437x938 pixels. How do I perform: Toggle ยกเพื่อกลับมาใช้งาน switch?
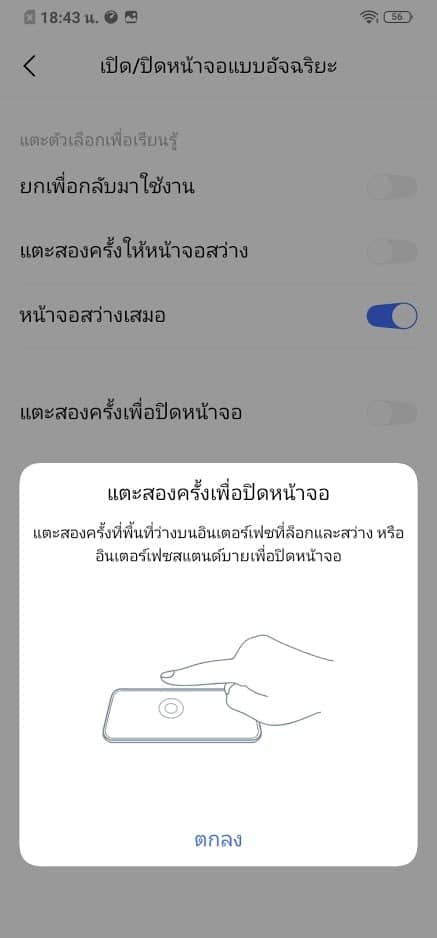click(x=392, y=187)
